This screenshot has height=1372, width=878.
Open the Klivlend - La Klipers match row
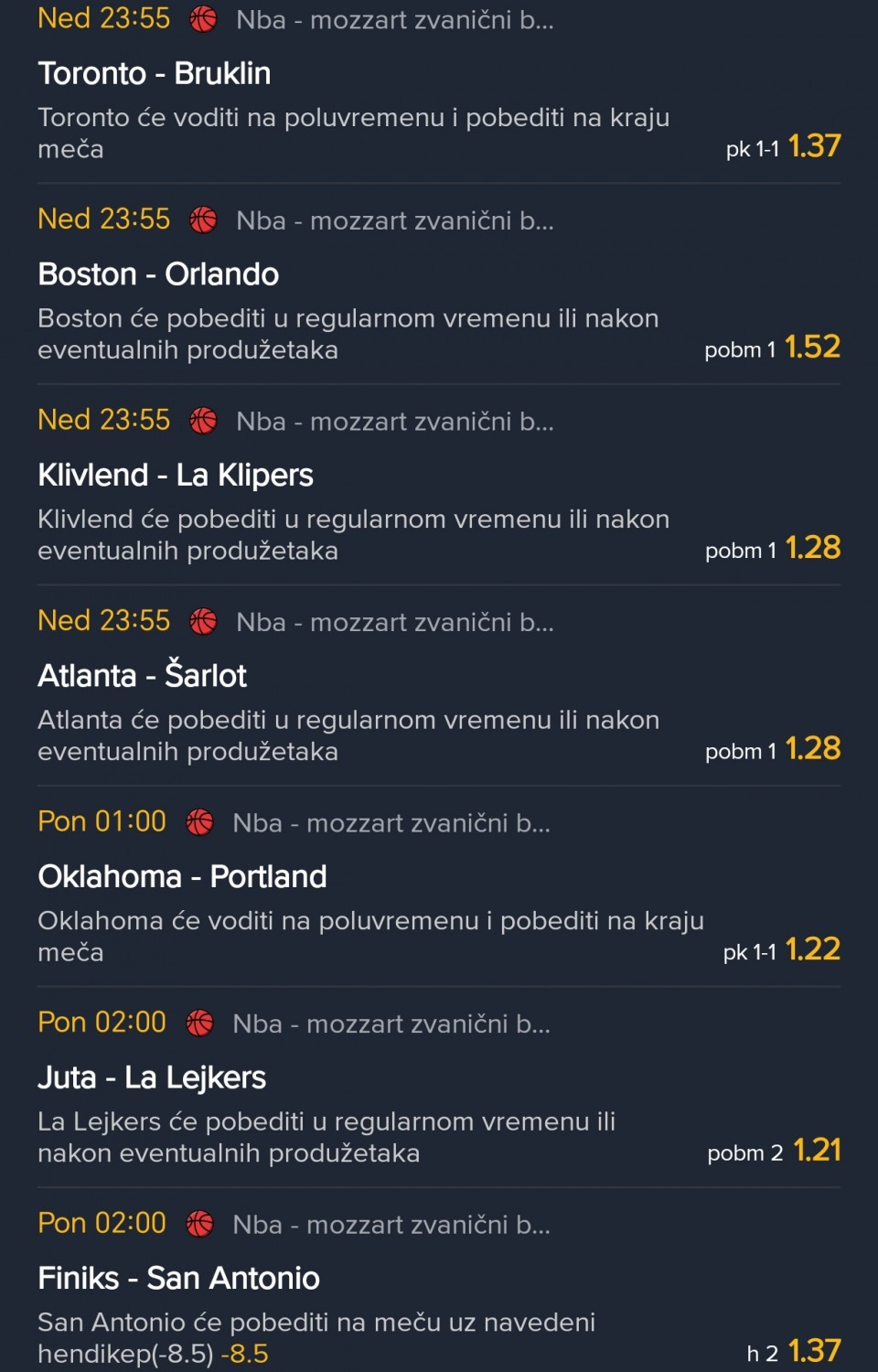click(x=175, y=475)
